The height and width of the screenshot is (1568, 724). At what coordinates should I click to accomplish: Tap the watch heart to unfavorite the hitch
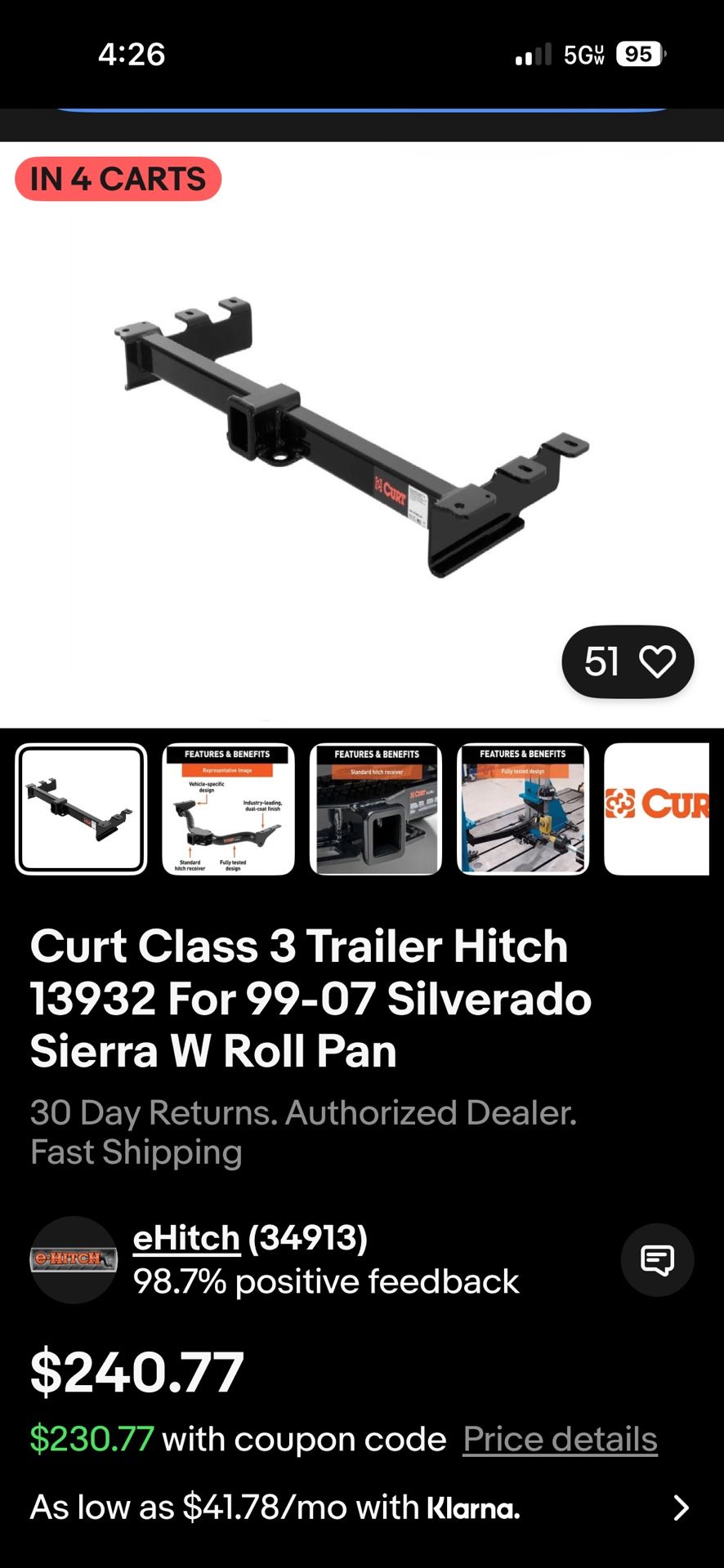click(659, 662)
